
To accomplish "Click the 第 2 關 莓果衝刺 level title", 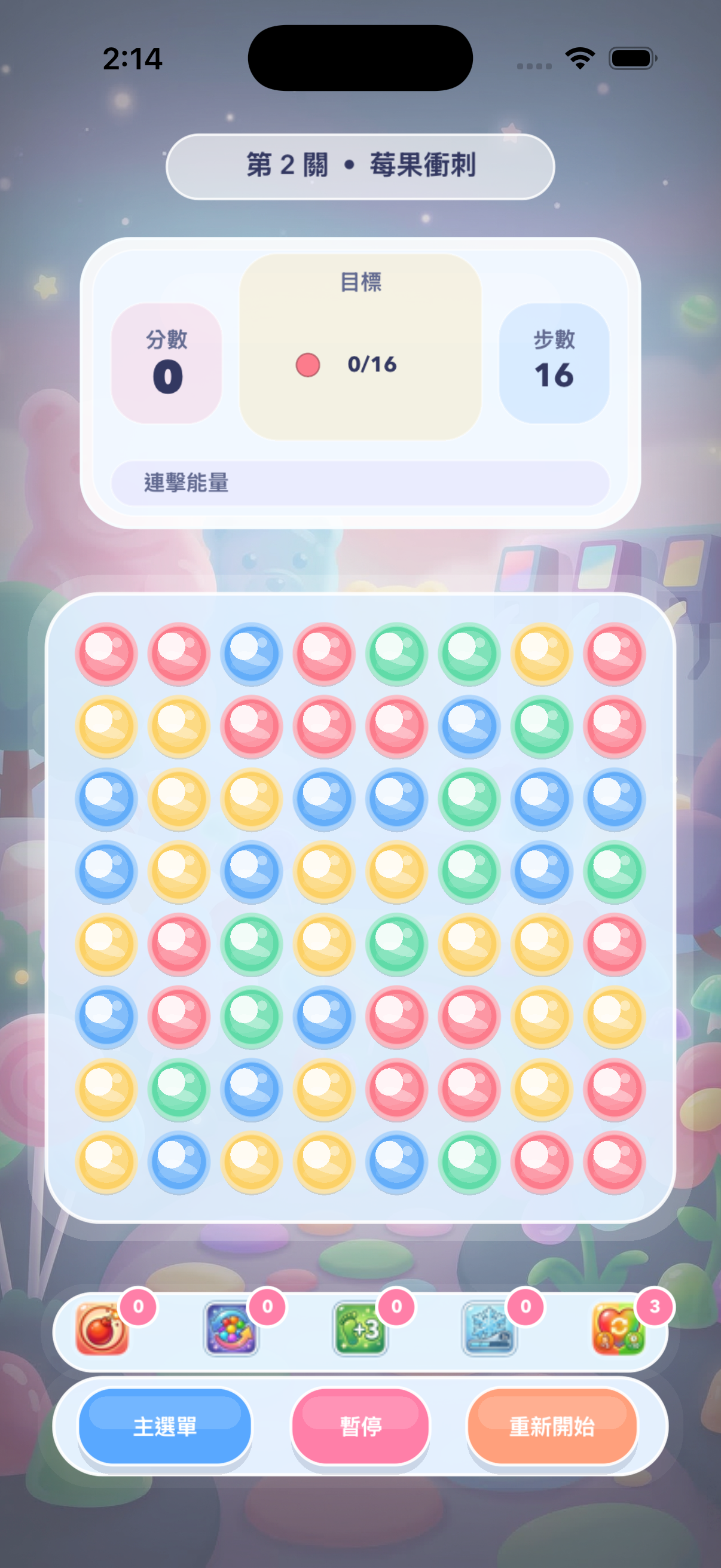I will tap(360, 164).
